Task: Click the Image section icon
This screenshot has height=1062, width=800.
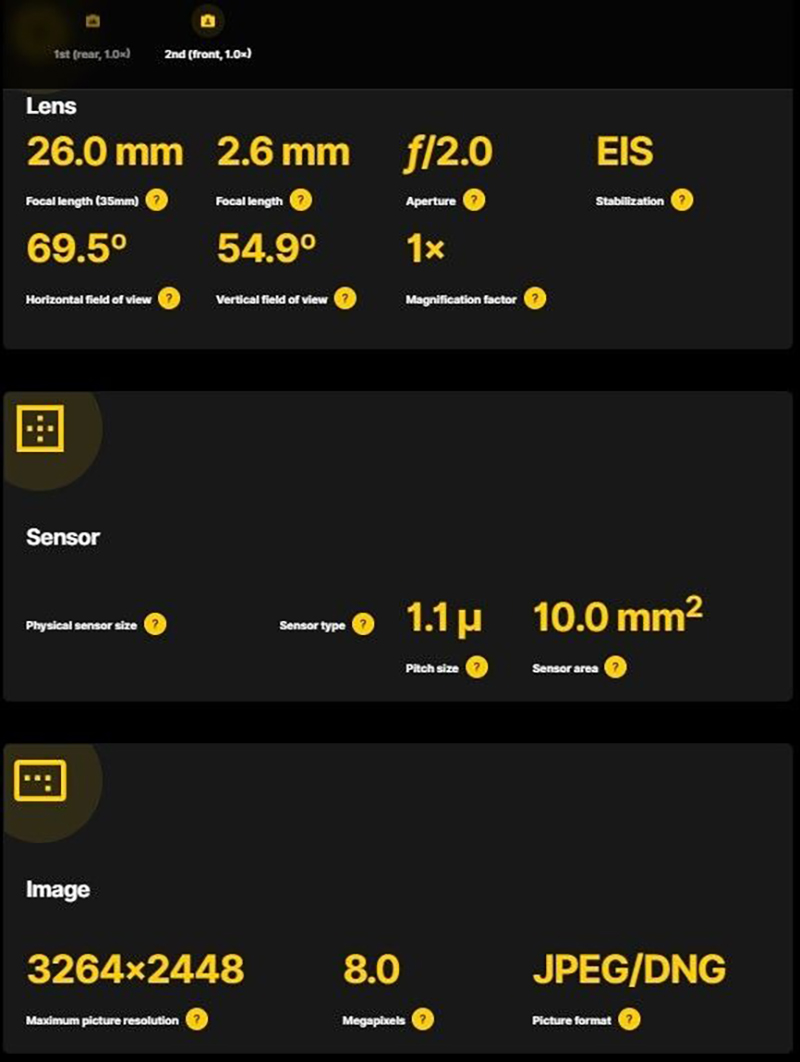Action: 40,781
